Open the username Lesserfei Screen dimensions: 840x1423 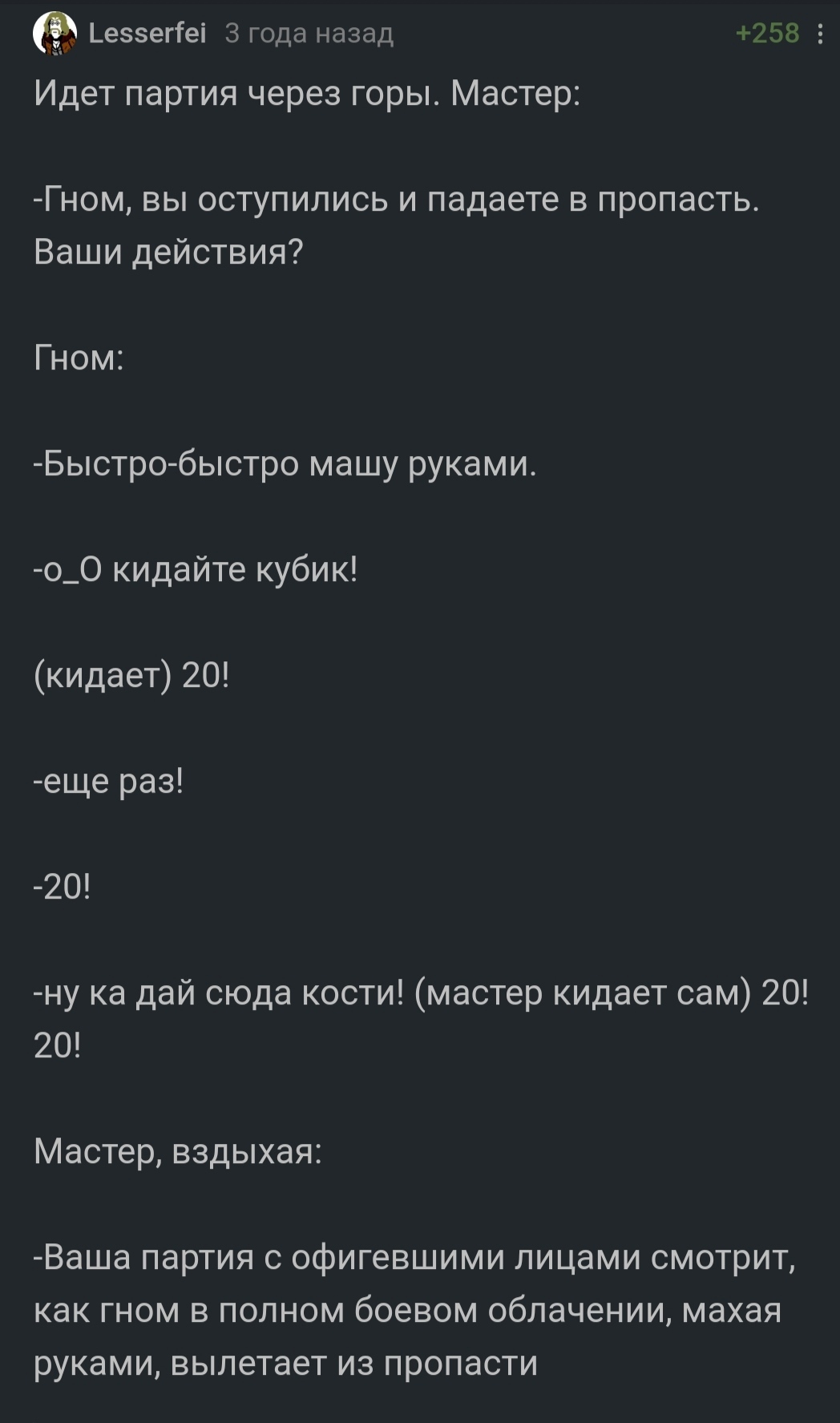click(x=147, y=34)
